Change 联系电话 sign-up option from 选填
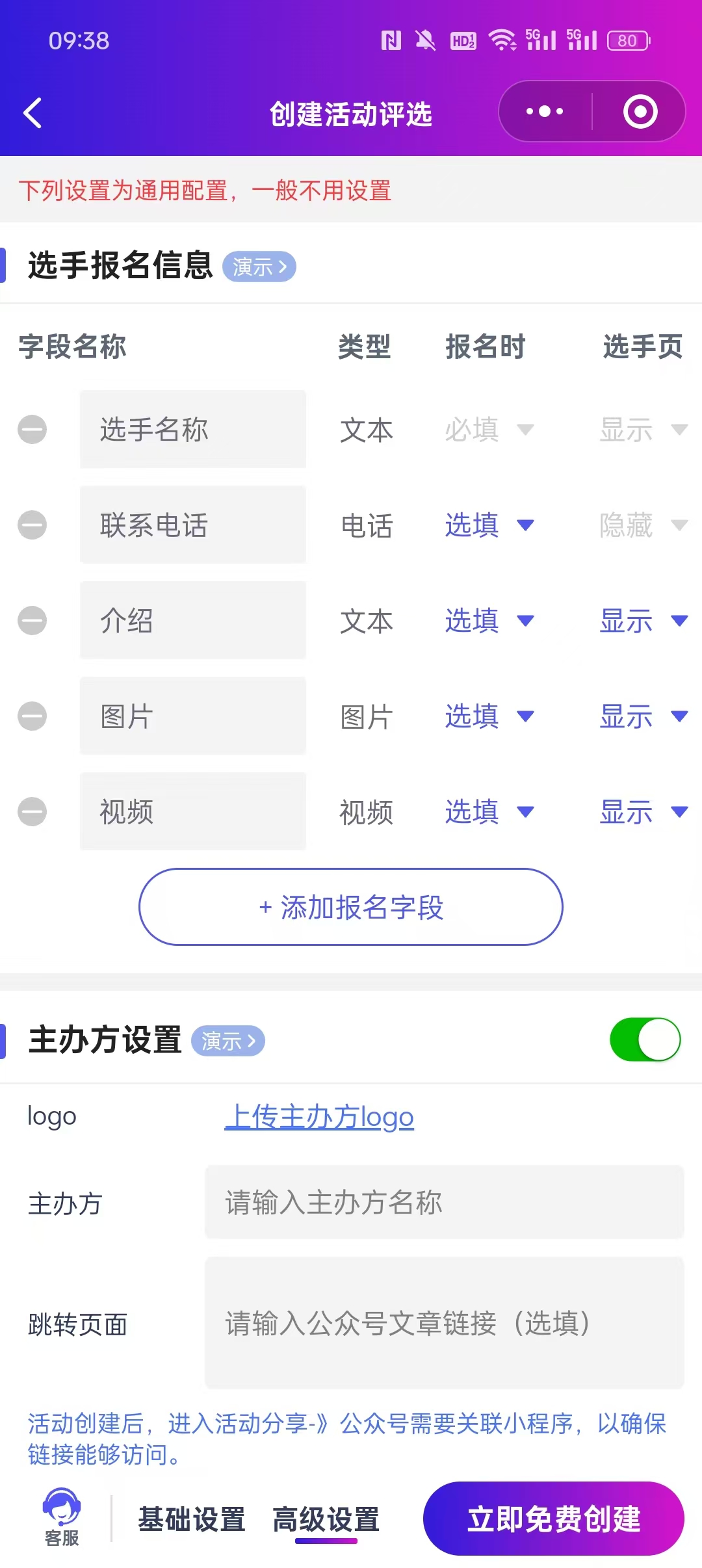Screen dimensions: 702x1568 point(489,525)
